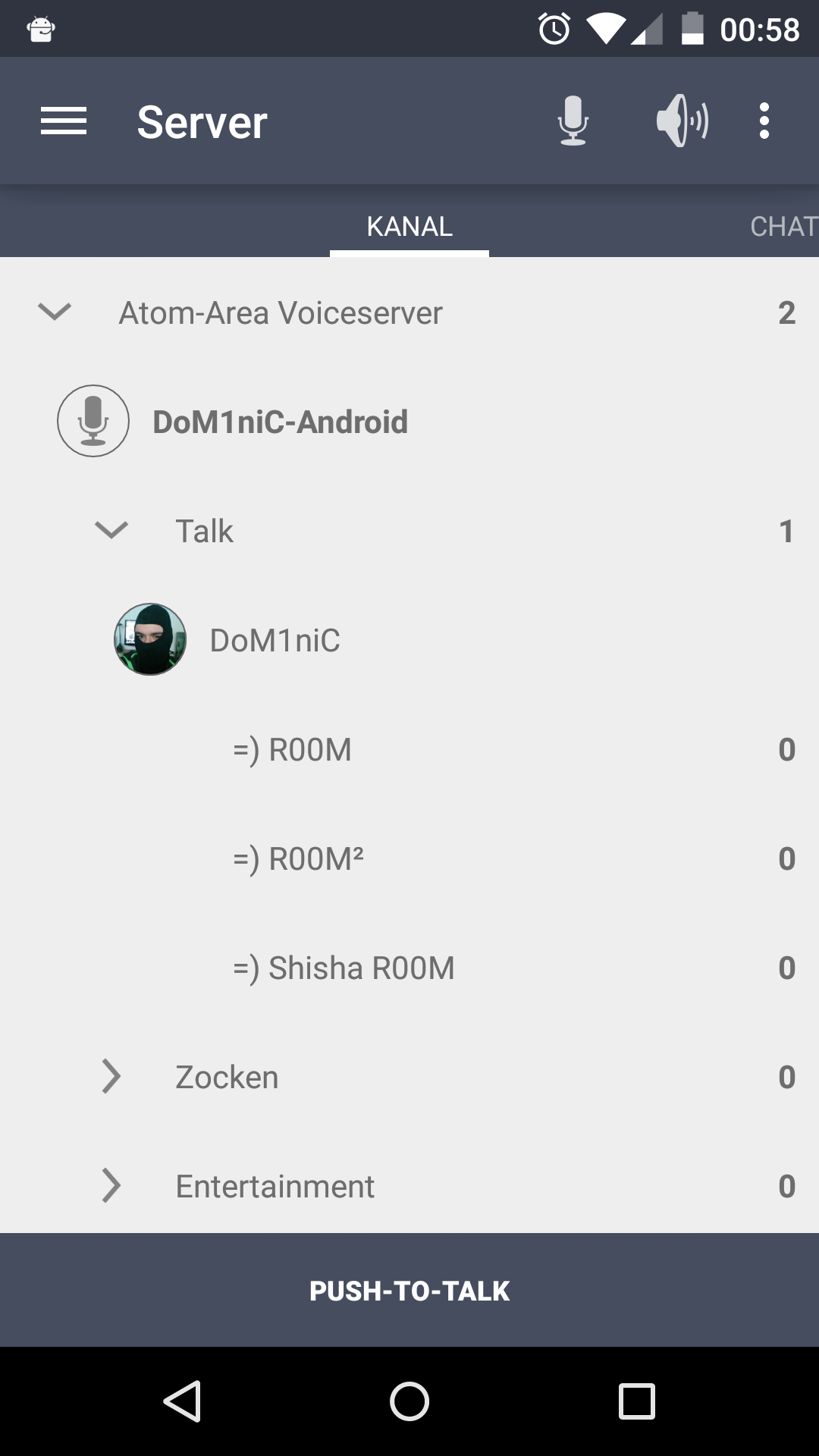This screenshot has width=819, height=1456.
Task: Open the recent apps overview
Action: coord(636,1401)
